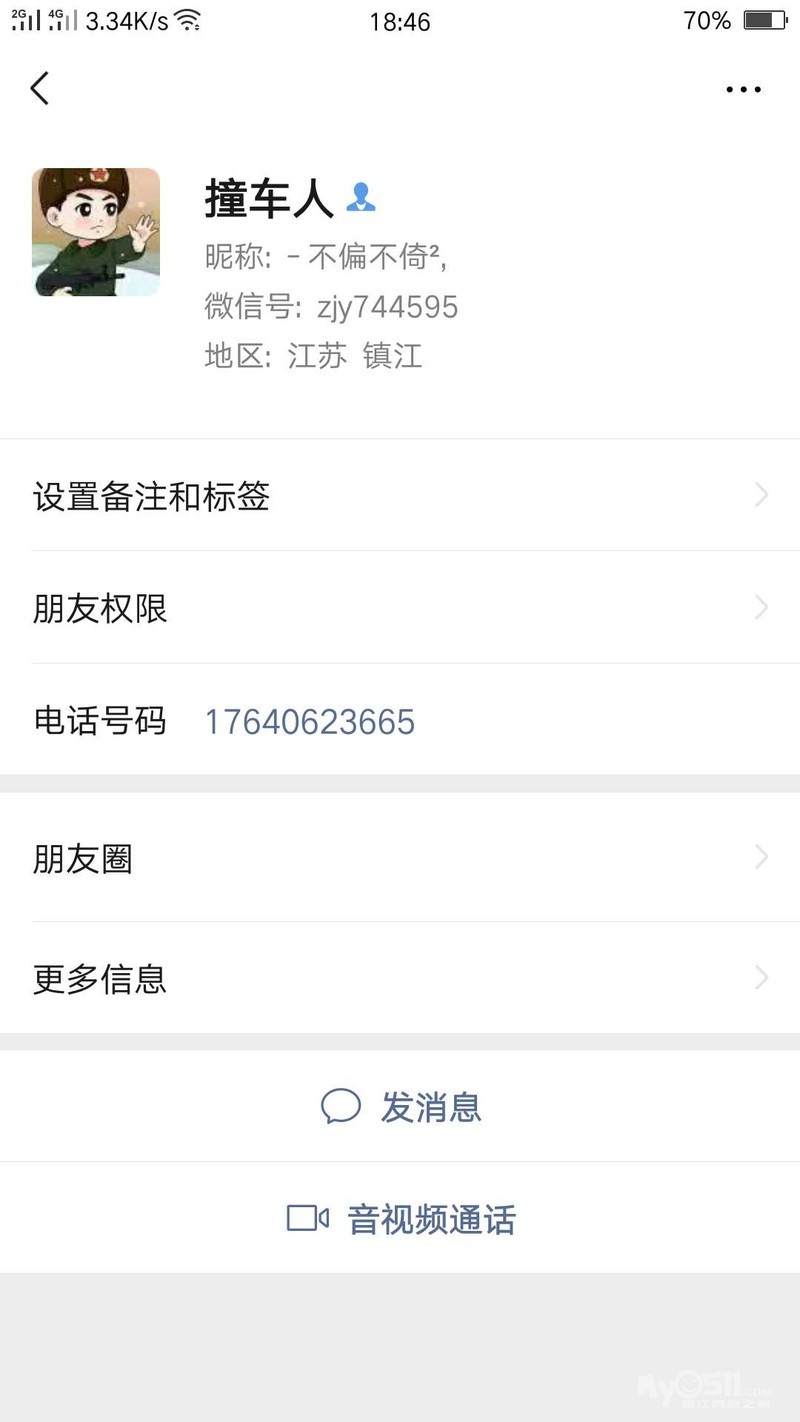Open 更多信息 row
The width and height of the screenshot is (800, 1422).
400,978
